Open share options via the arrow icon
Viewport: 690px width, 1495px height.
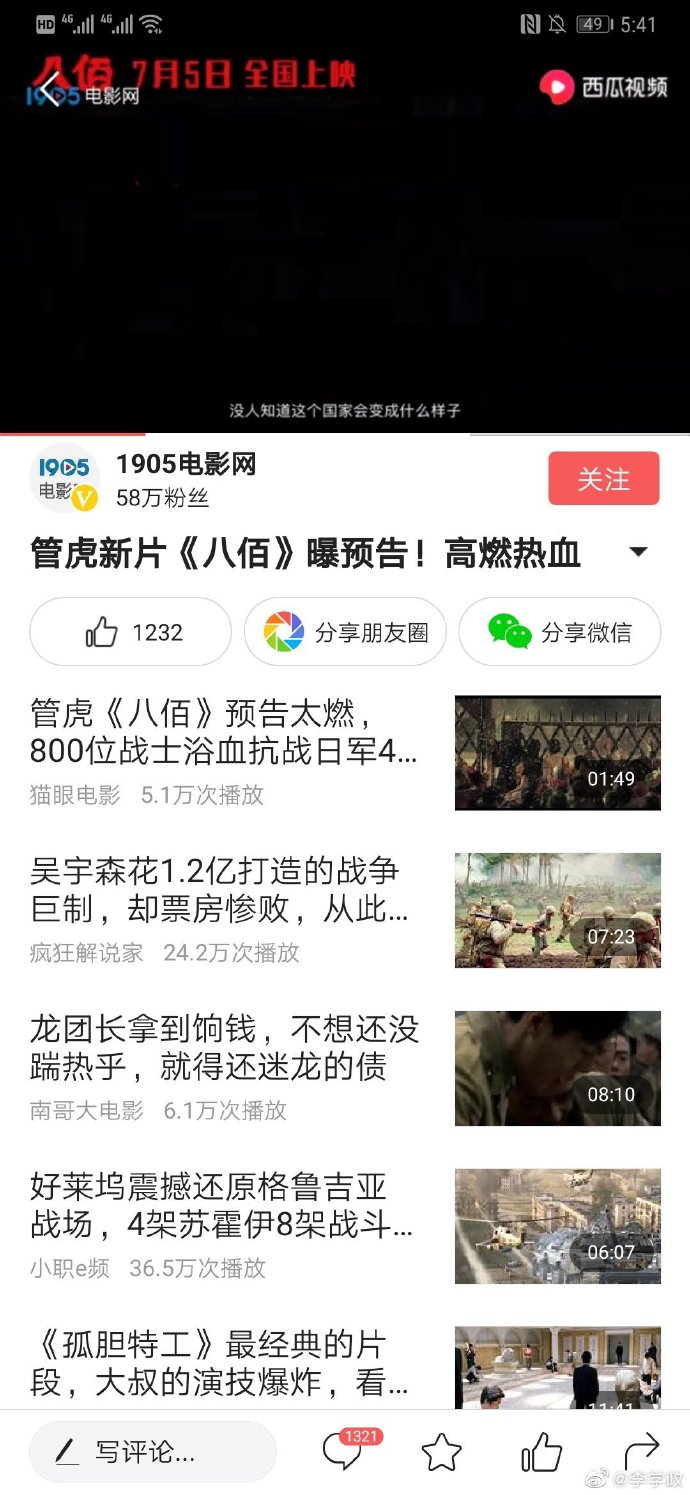[641, 1452]
